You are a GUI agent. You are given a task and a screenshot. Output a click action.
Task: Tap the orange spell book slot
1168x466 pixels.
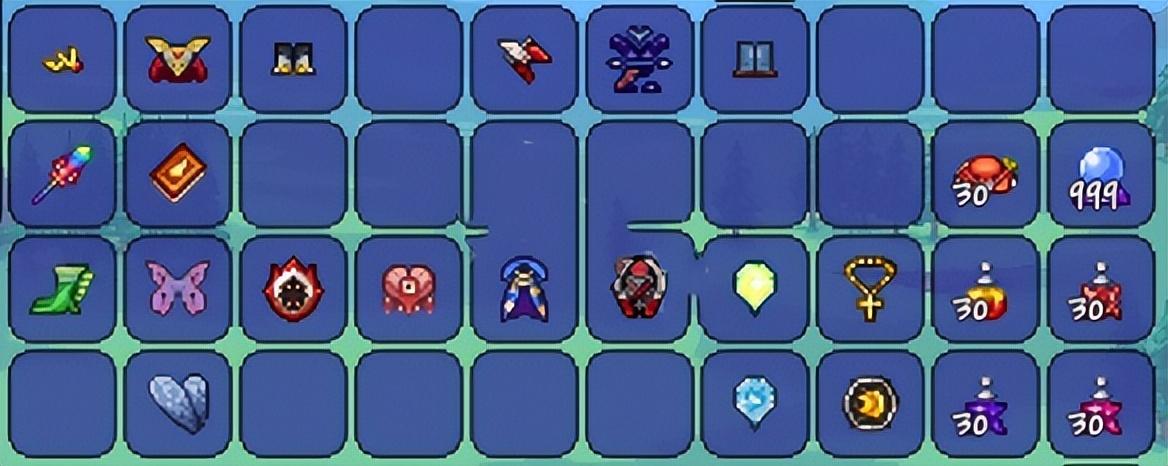(x=176, y=174)
